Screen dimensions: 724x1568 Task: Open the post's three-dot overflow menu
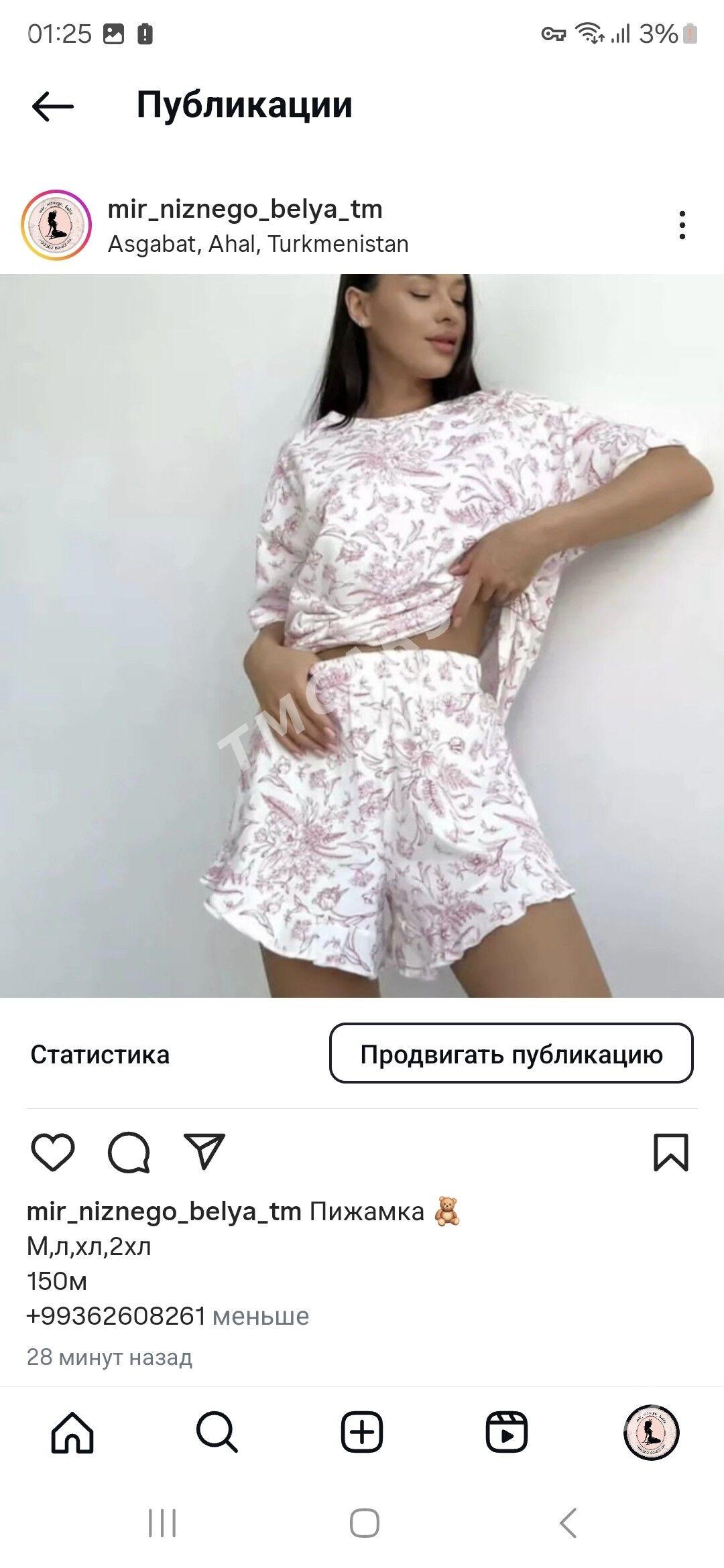[x=682, y=225]
